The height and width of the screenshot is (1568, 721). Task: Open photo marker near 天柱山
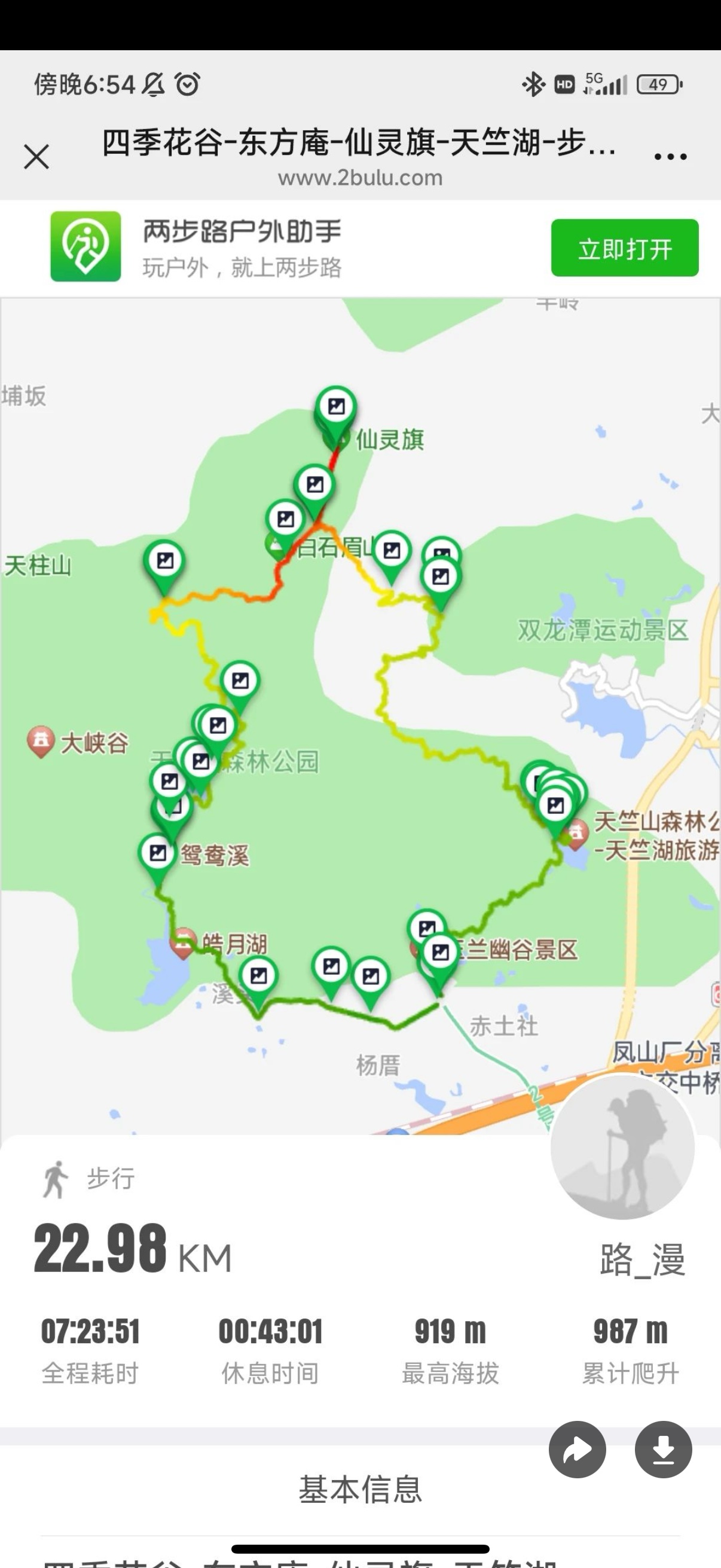[x=165, y=560]
